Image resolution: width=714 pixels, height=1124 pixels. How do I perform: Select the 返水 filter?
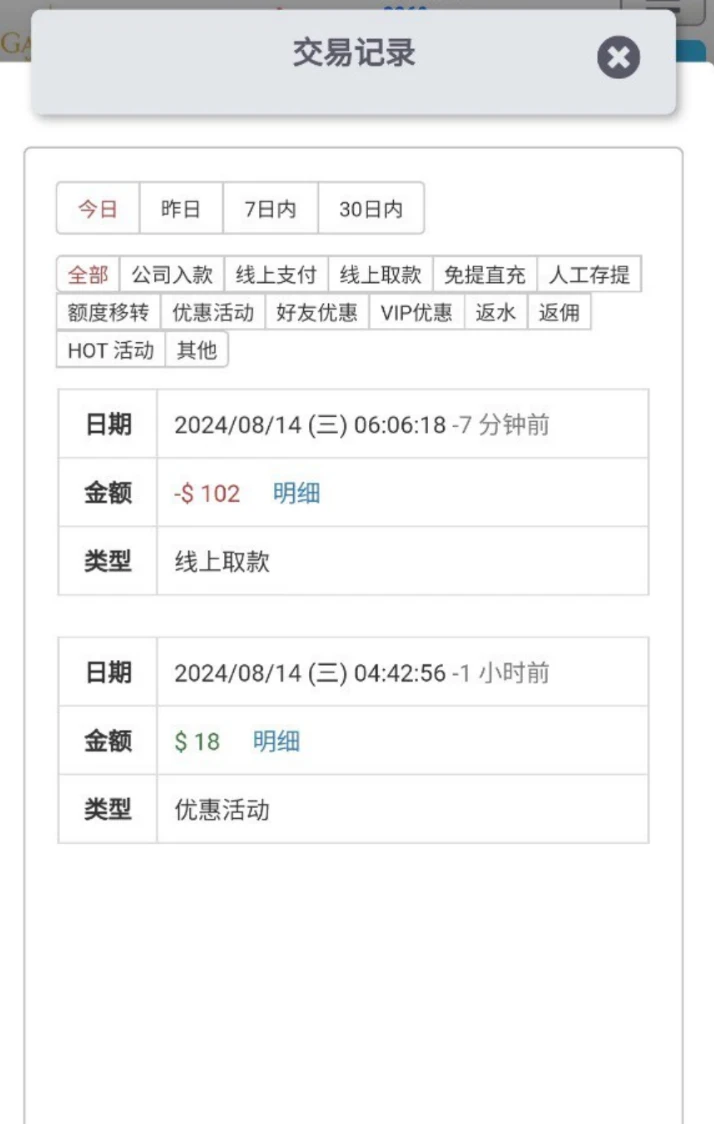click(x=495, y=312)
